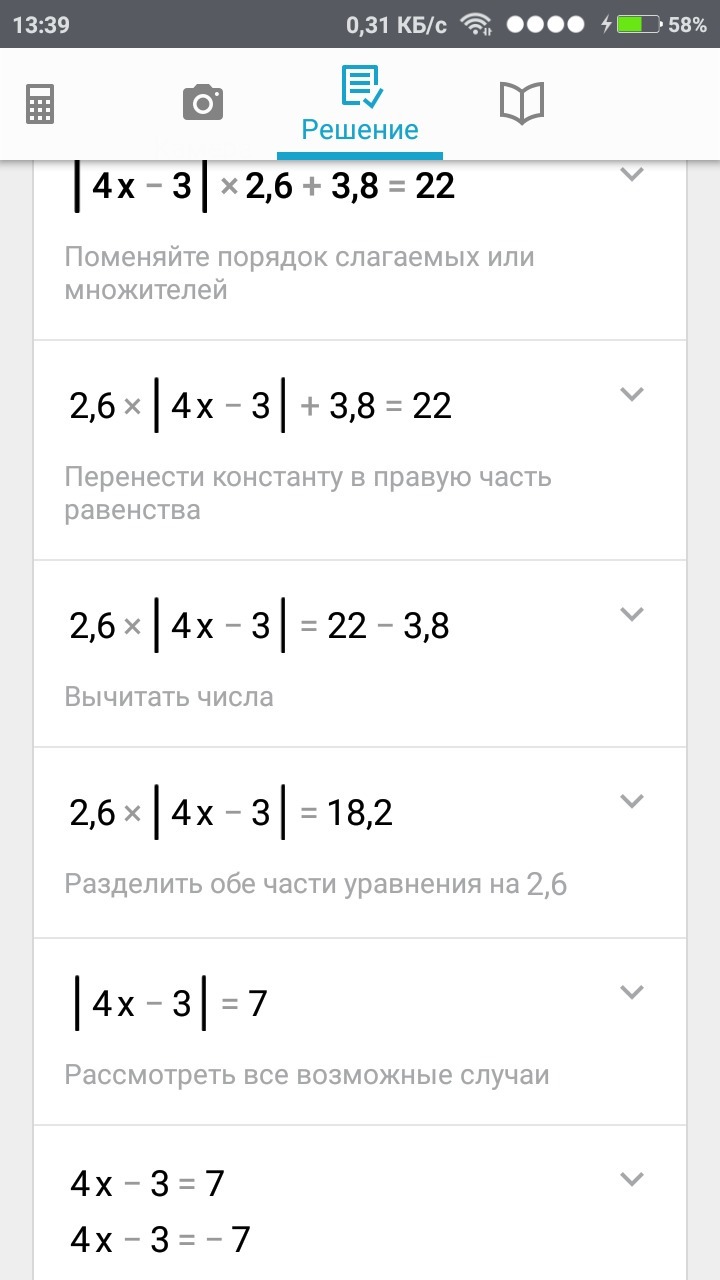
Task: Expand the step ending in 18,2
Action: [631, 801]
